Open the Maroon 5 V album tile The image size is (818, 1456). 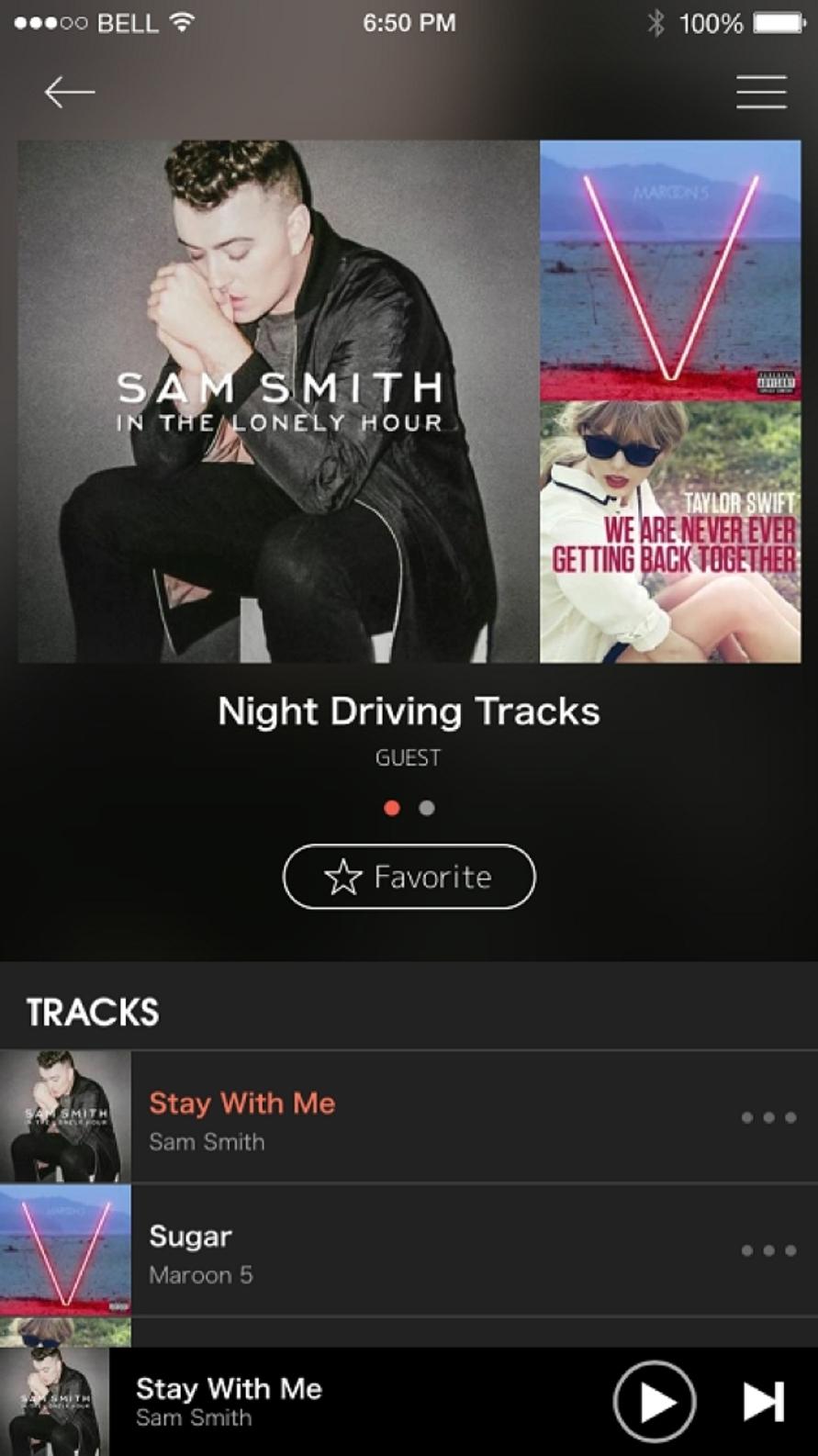click(x=670, y=269)
